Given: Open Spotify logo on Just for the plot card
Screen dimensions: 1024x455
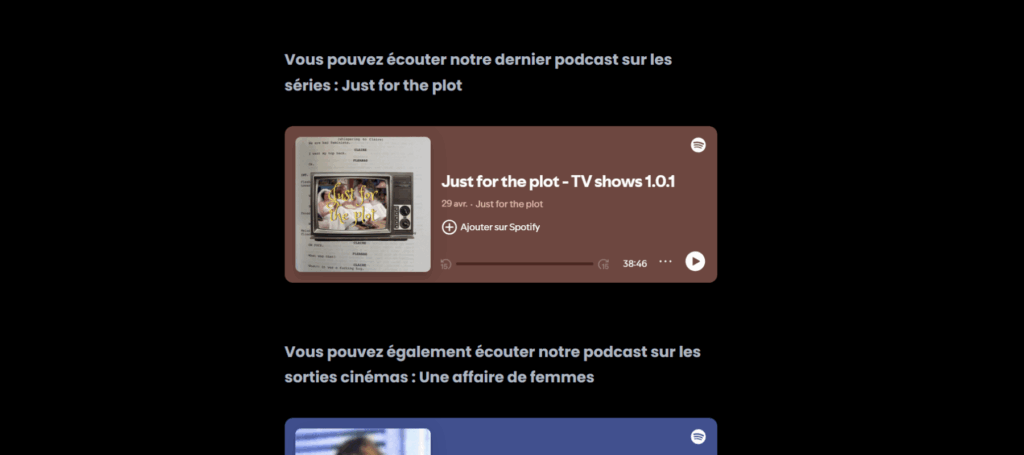Looking at the screenshot, I should (698, 145).
